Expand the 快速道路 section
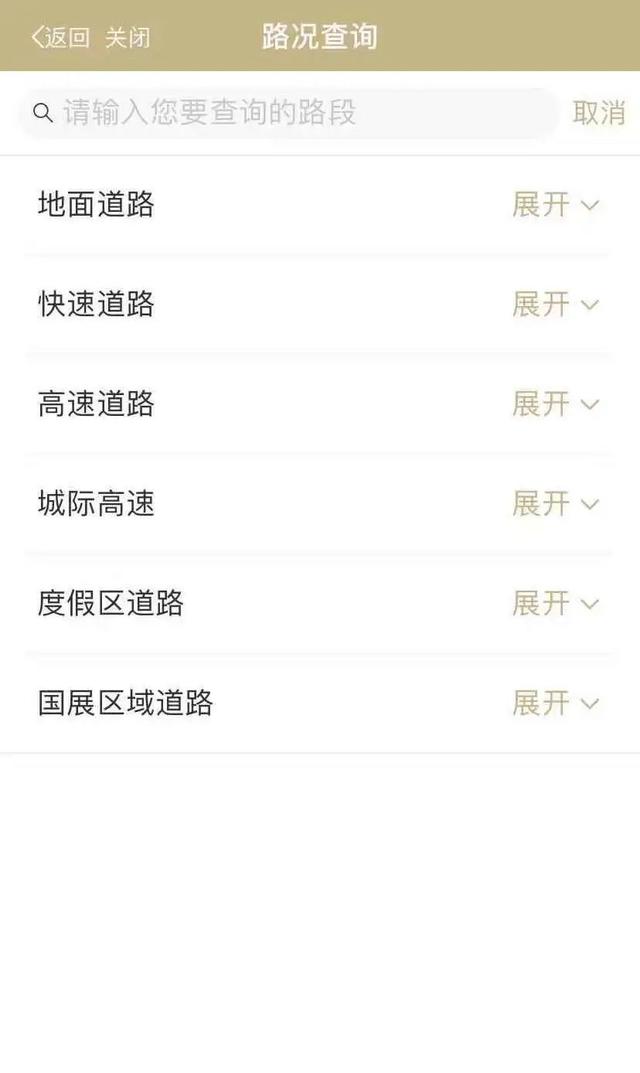640x1073 pixels. 555,304
